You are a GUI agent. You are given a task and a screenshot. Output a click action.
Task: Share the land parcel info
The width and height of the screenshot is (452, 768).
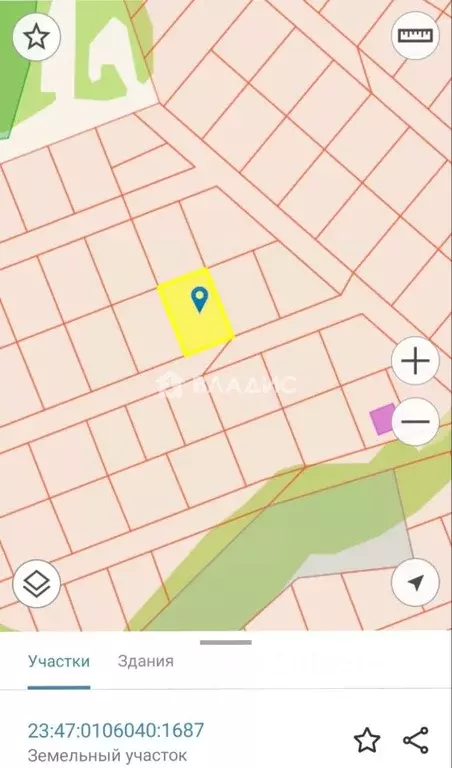pos(416,740)
